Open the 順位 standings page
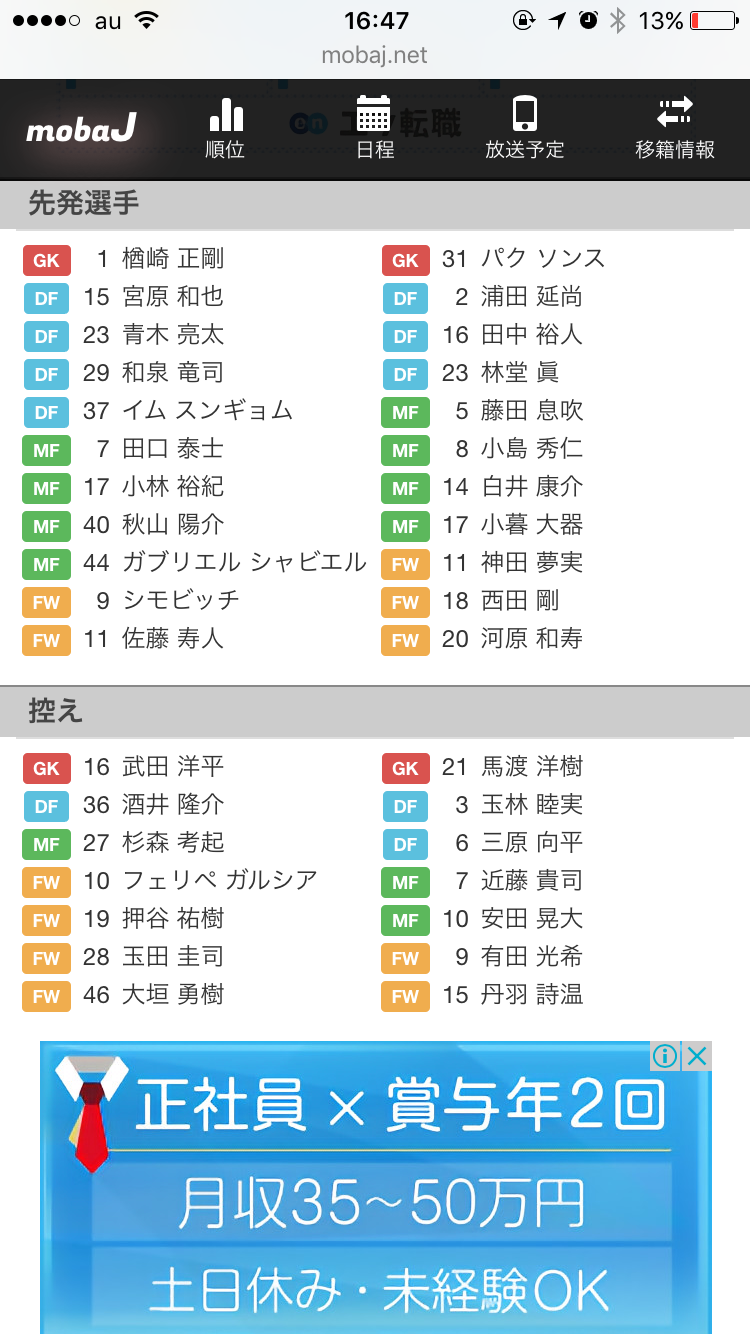The image size is (750, 1334). (225, 129)
